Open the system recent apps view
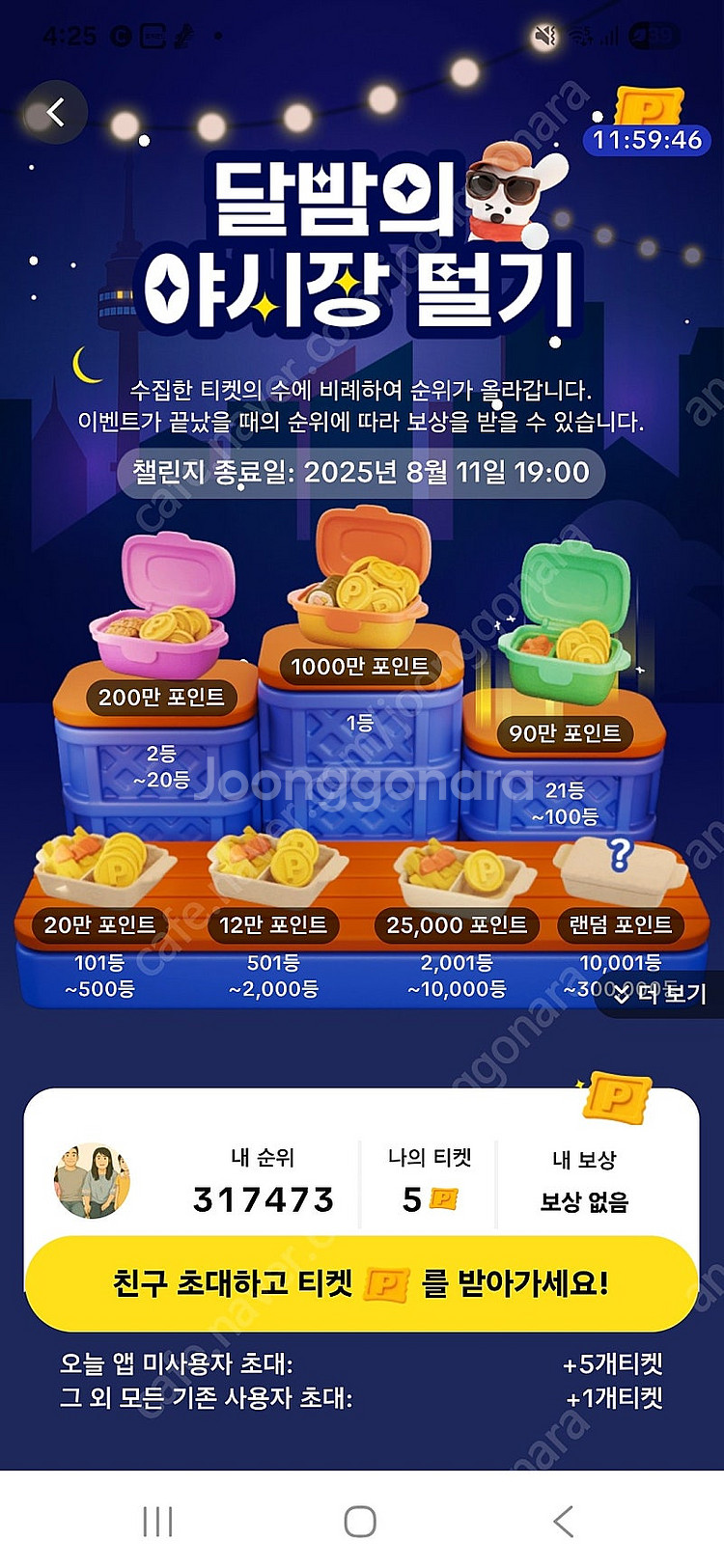Viewport: 724px width, 1568px height. tap(157, 1522)
